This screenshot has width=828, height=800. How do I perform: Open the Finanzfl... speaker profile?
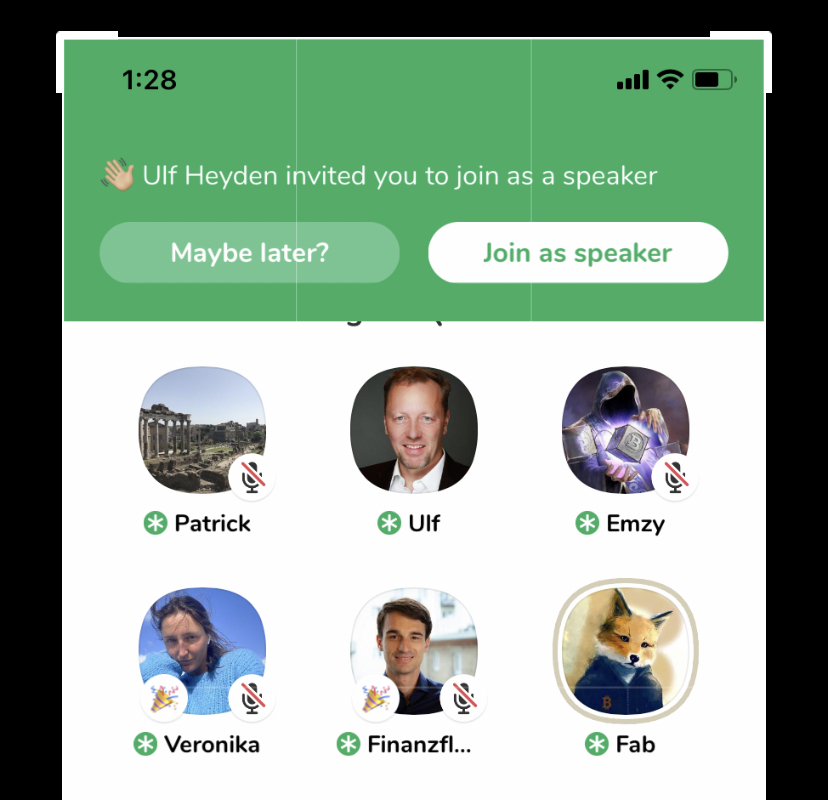click(x=414, y=650)
